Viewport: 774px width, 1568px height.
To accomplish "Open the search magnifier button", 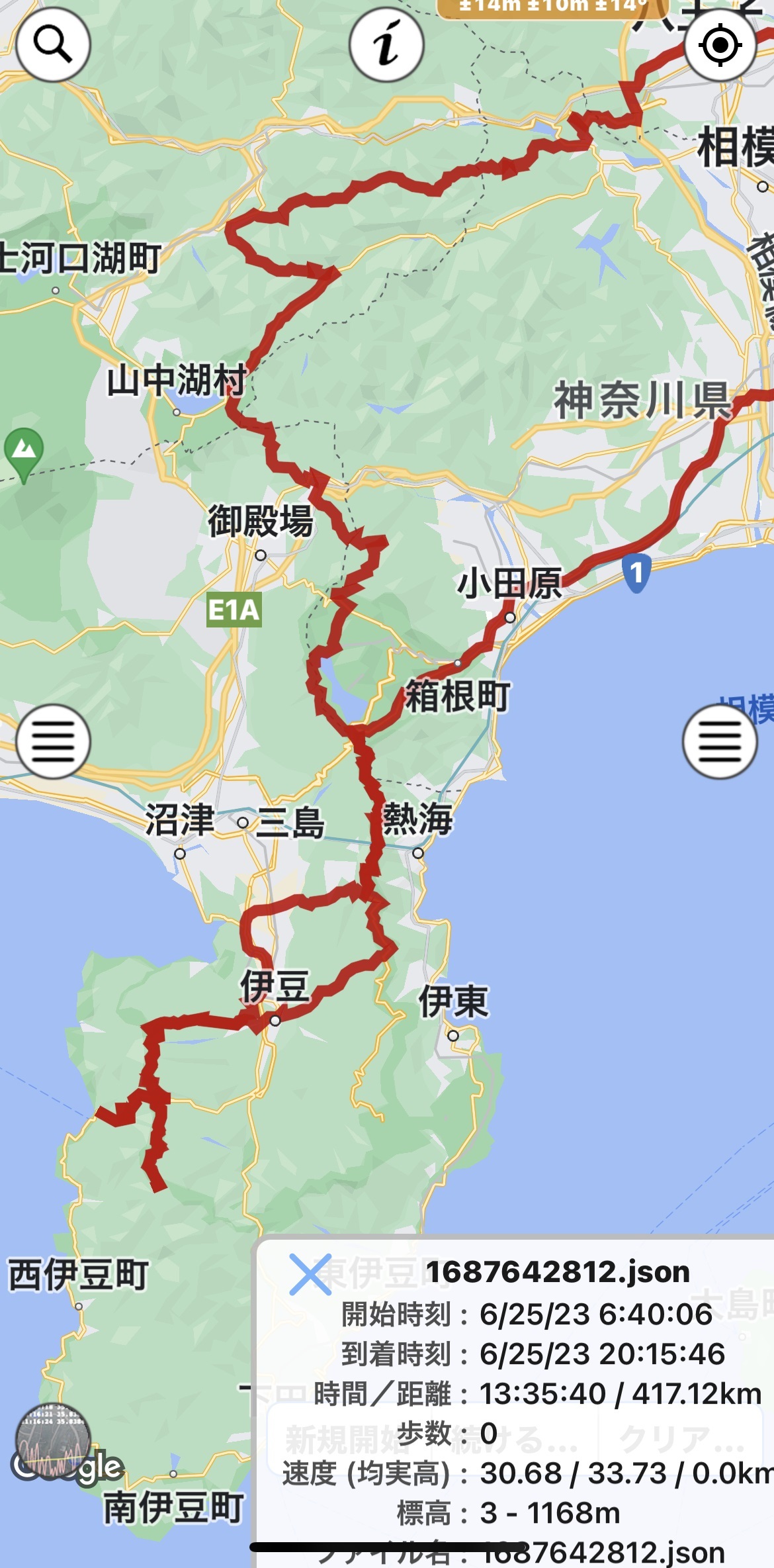I will coord(53,44).
